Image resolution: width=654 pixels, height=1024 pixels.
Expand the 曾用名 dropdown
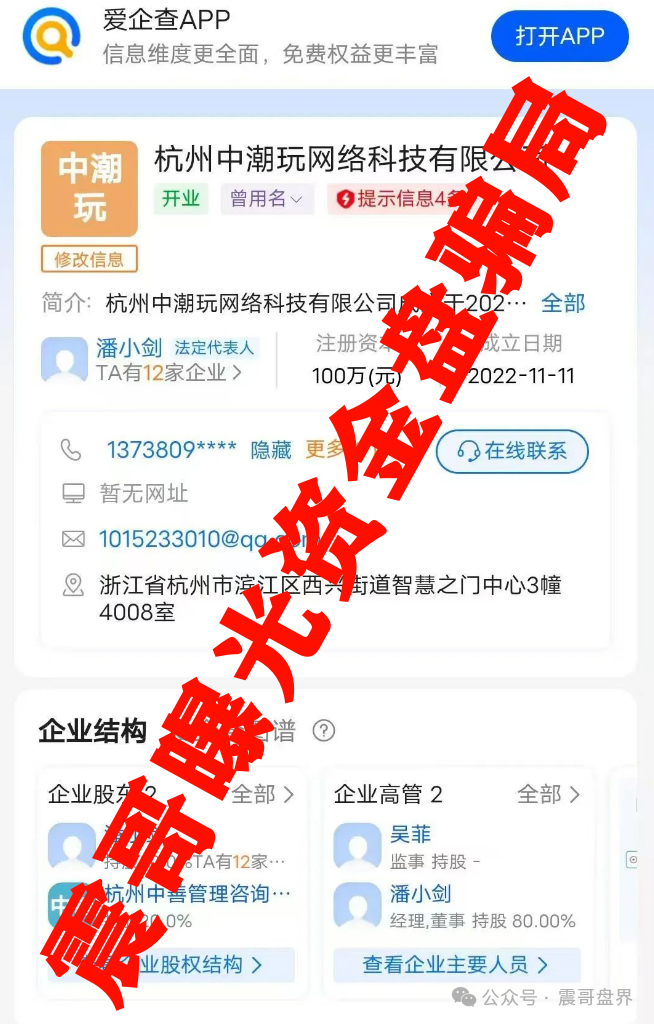(x=265, y=199)
